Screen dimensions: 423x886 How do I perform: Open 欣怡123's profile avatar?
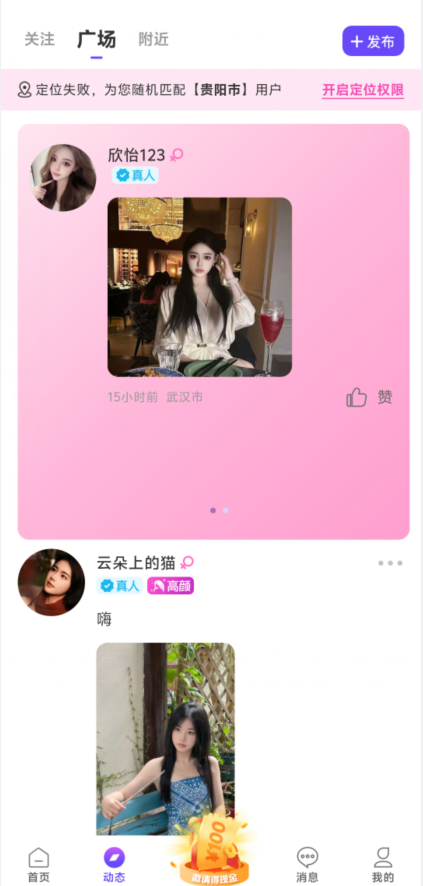click(62, 177)
